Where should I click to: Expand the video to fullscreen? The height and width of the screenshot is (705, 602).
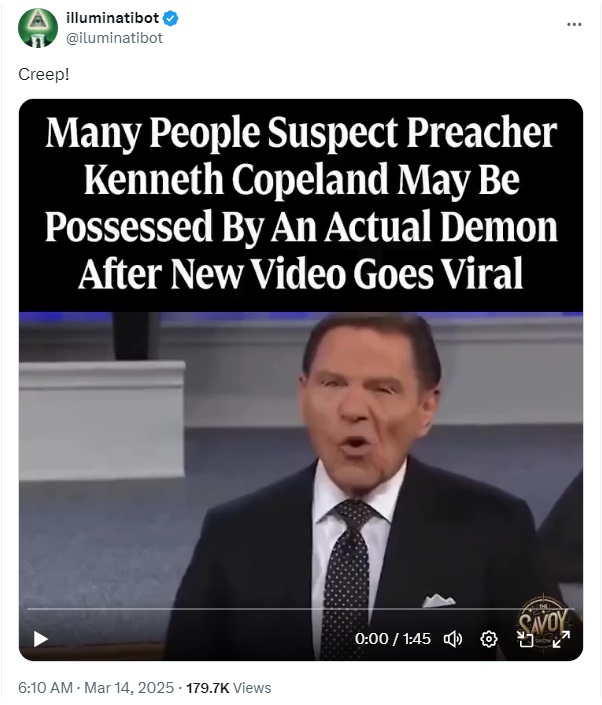pyautogui.click(x=561, y=638)
